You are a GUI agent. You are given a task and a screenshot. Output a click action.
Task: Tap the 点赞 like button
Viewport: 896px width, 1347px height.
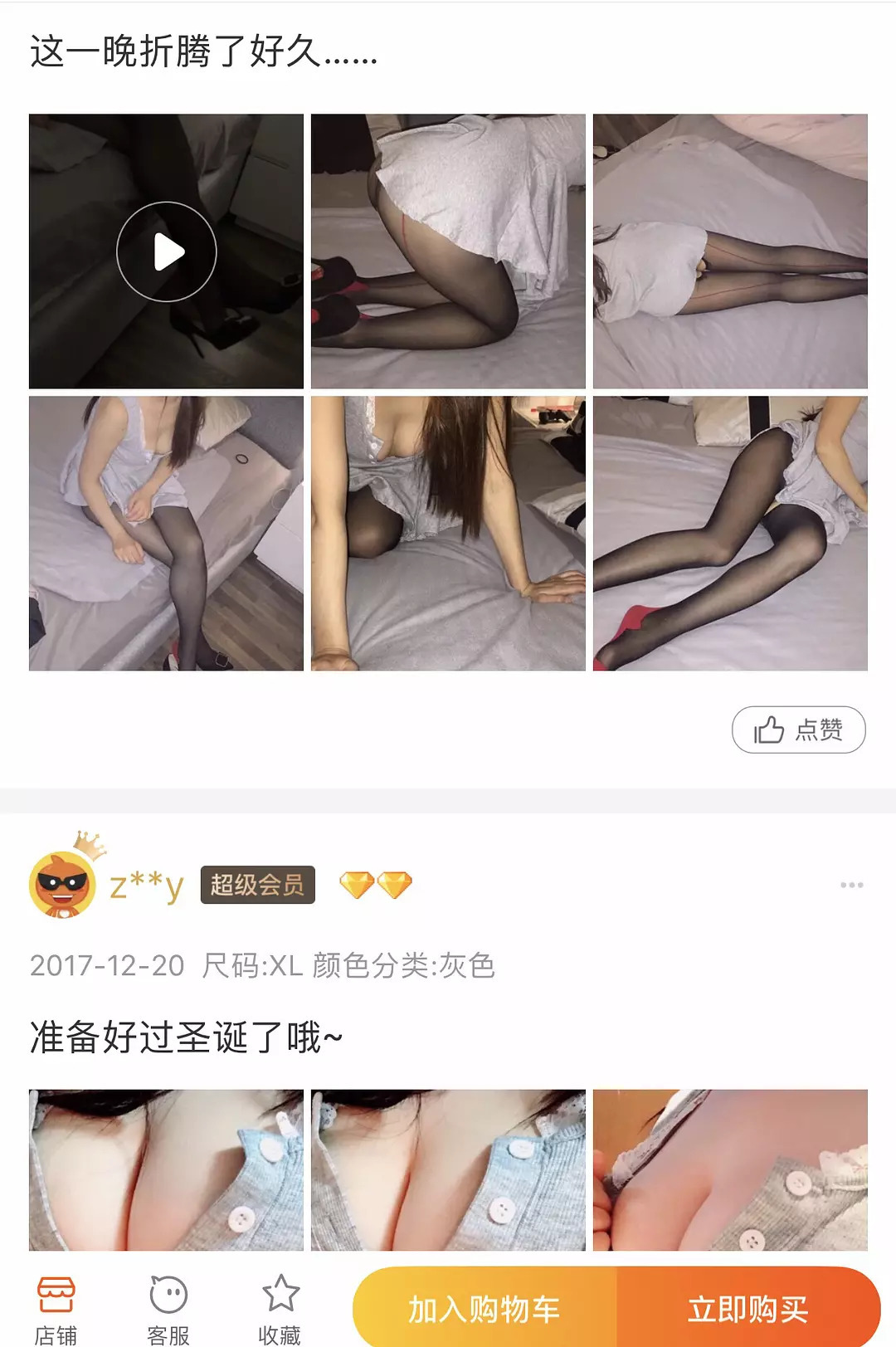(x=798, y=730)
